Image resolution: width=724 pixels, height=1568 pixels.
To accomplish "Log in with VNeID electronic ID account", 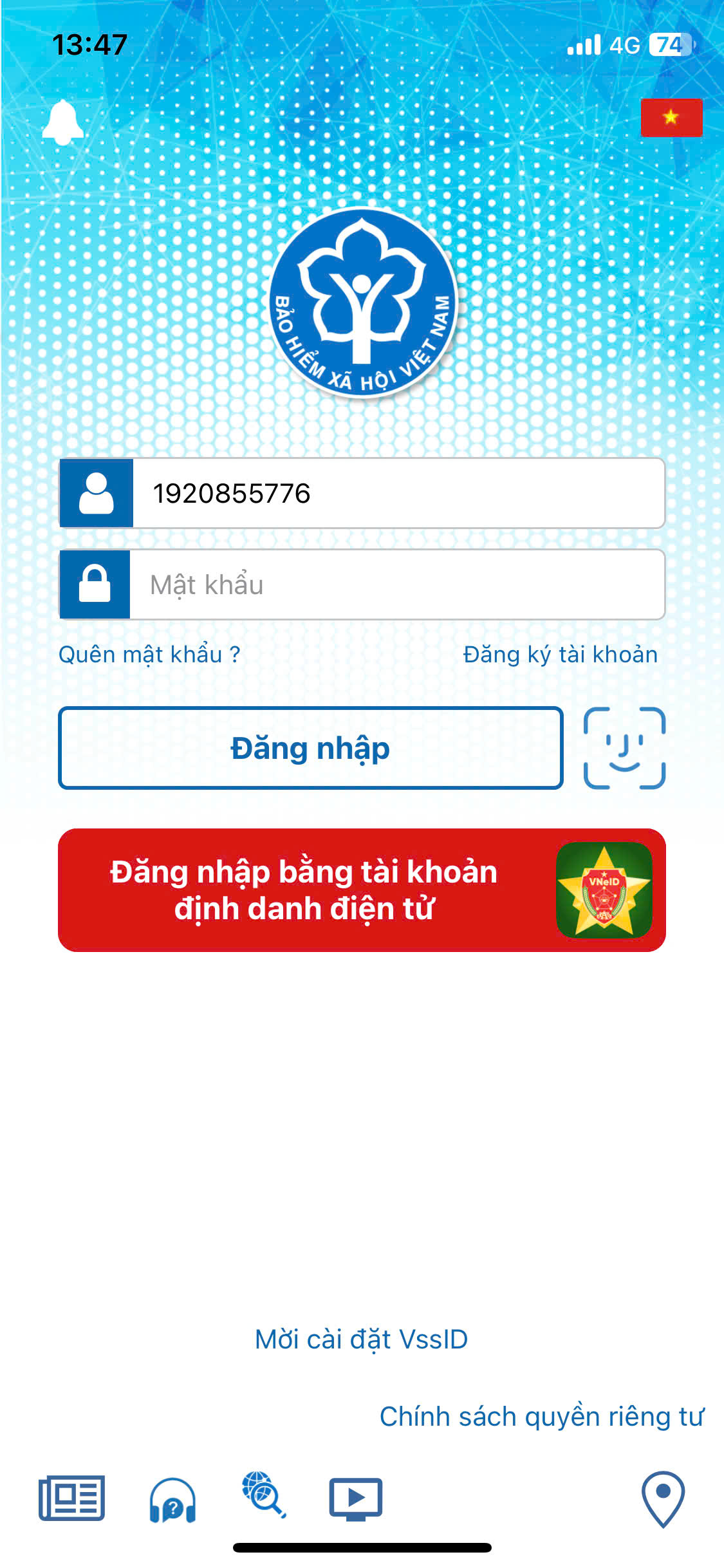I will tap(362, 890).
